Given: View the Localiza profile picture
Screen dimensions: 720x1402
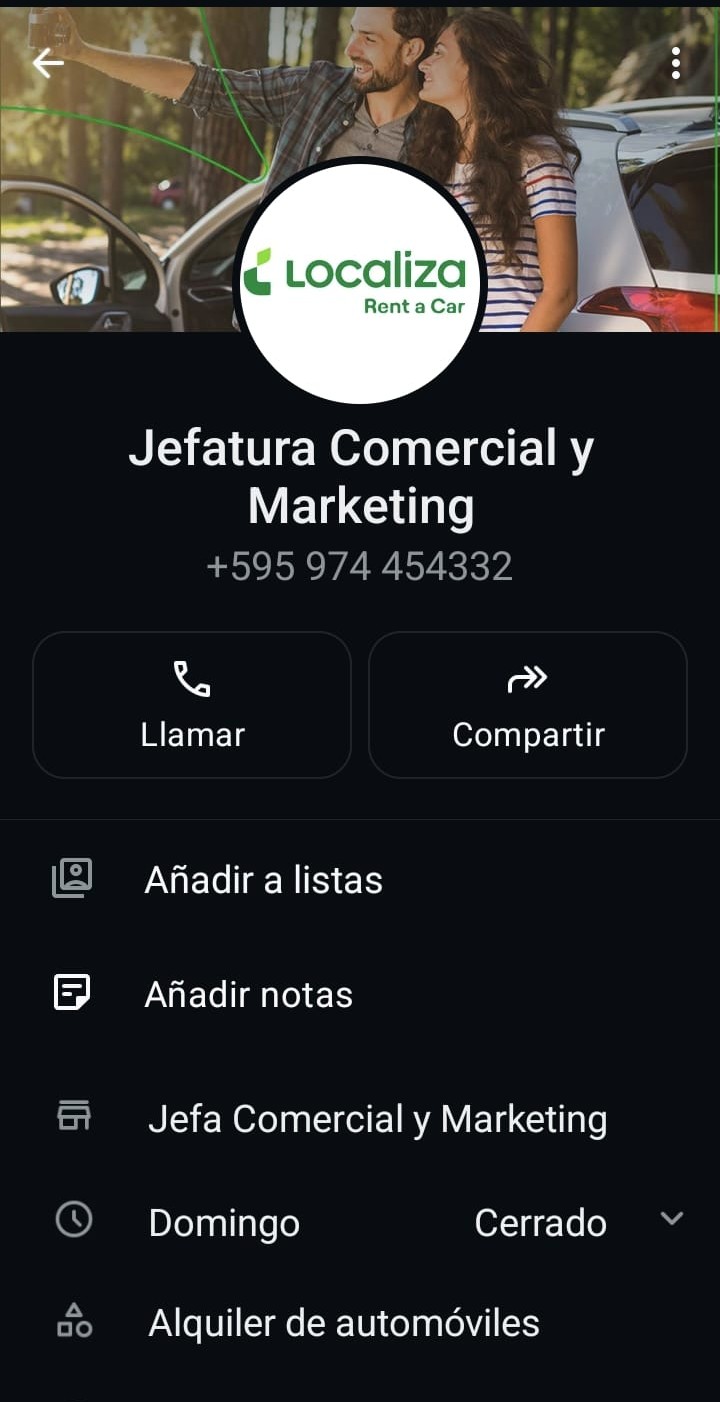Looking at the screenshot, I should tap(360, 283).
